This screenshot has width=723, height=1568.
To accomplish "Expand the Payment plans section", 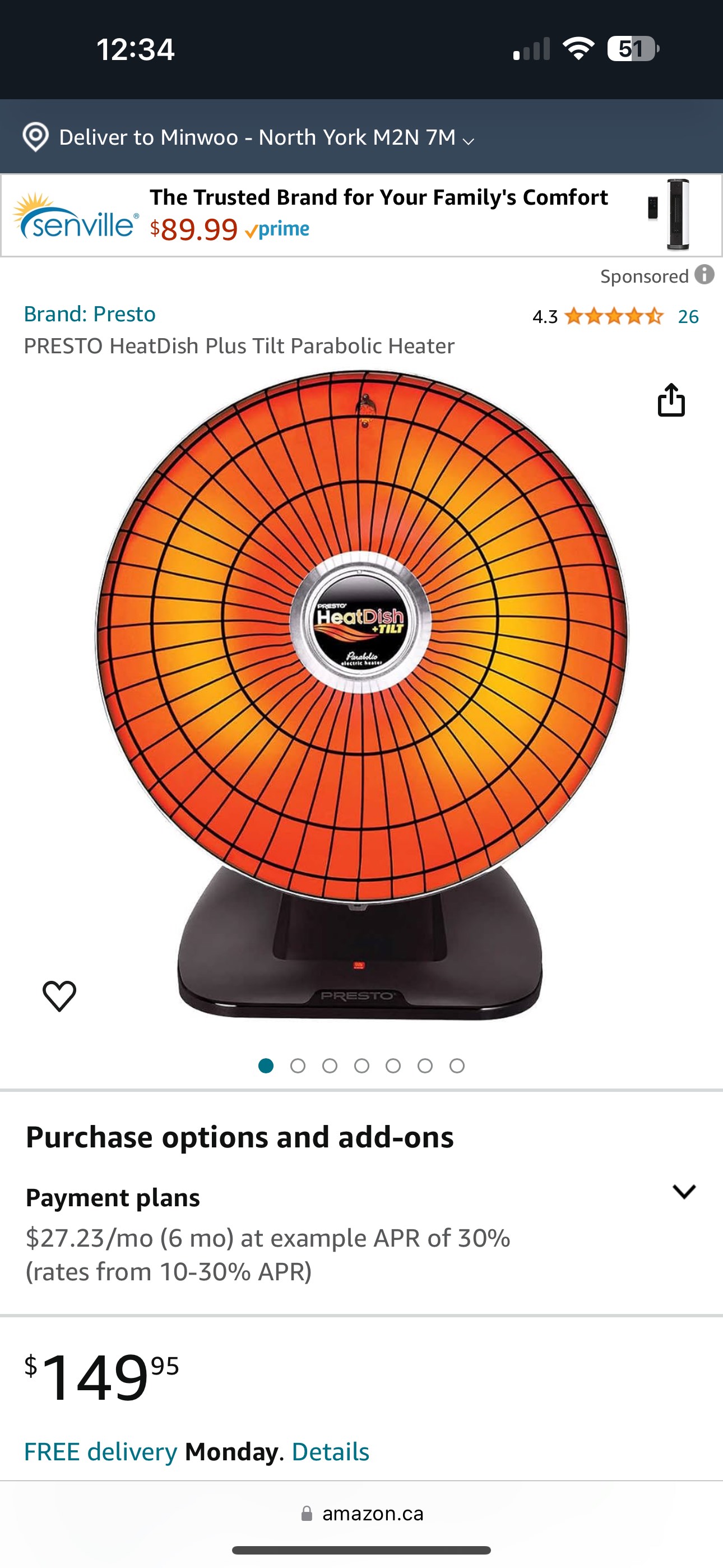I will pyautogui.click(x=683, y=1192).
